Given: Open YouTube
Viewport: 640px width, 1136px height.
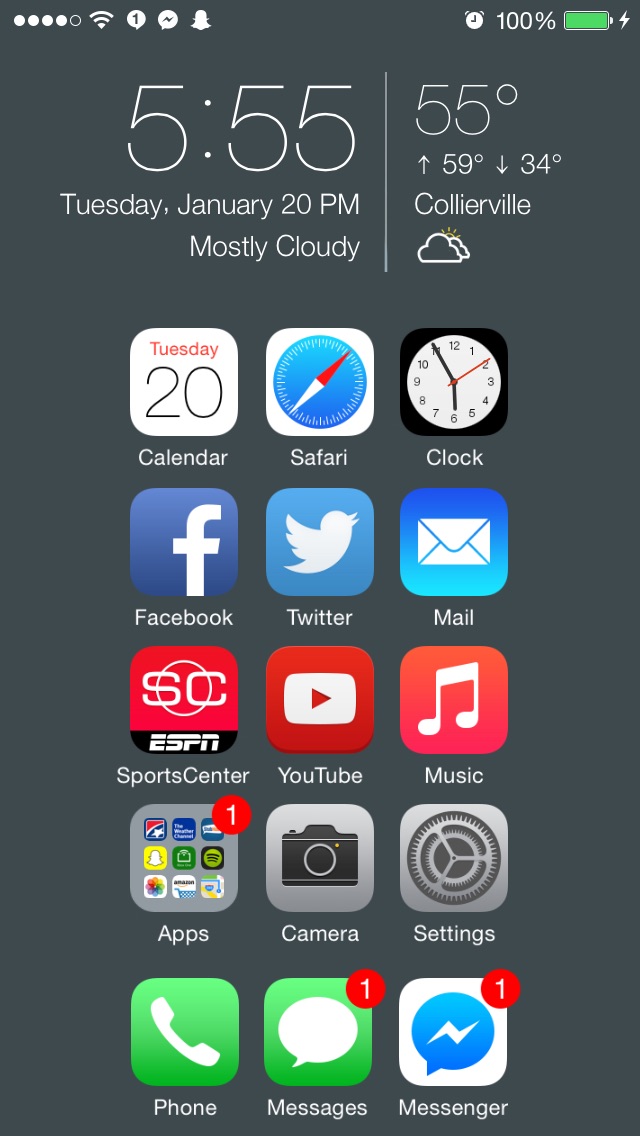Looking at the screenshot, I should point(320,700).
